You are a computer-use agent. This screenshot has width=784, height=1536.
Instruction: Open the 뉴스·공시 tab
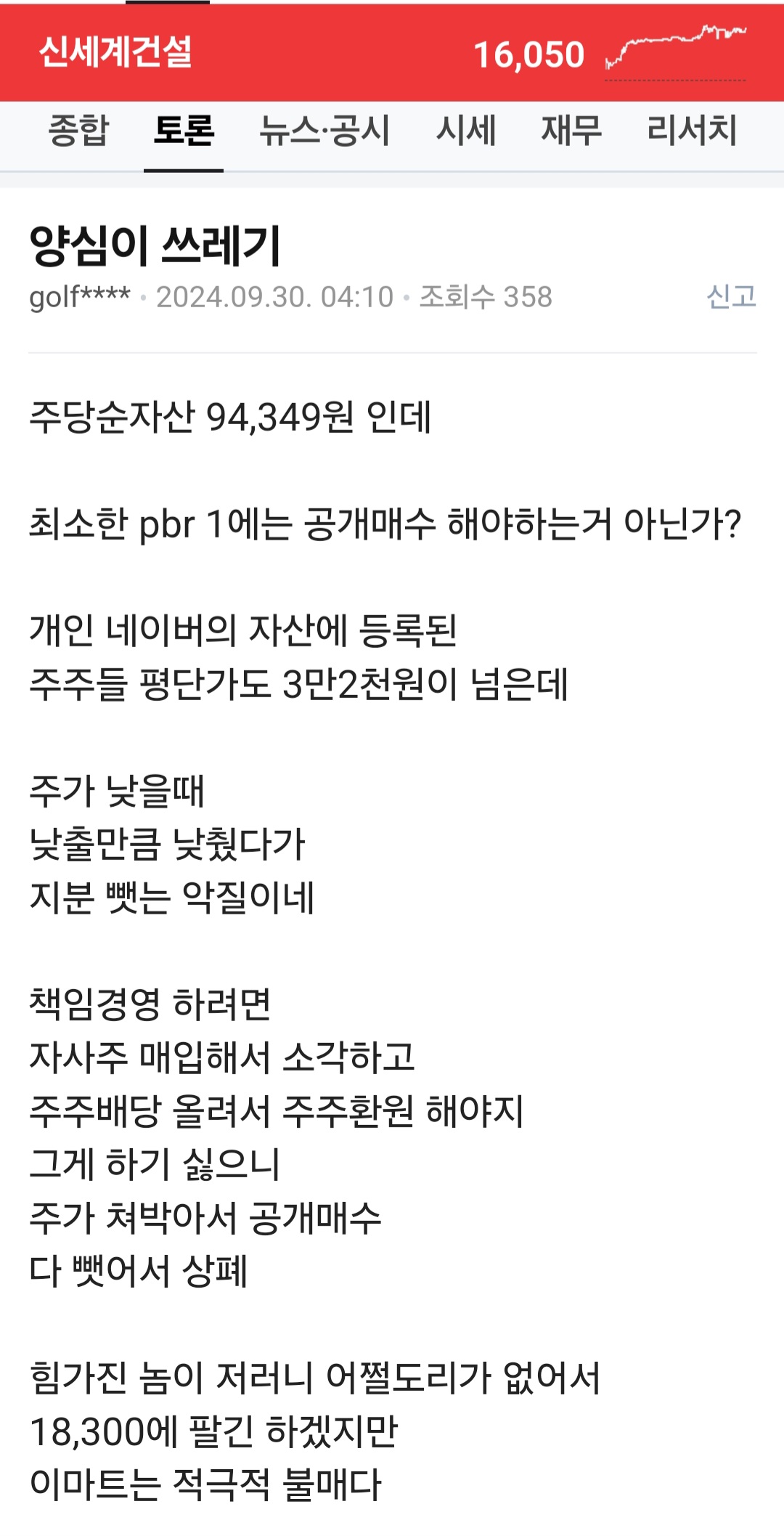pos(324,131)
